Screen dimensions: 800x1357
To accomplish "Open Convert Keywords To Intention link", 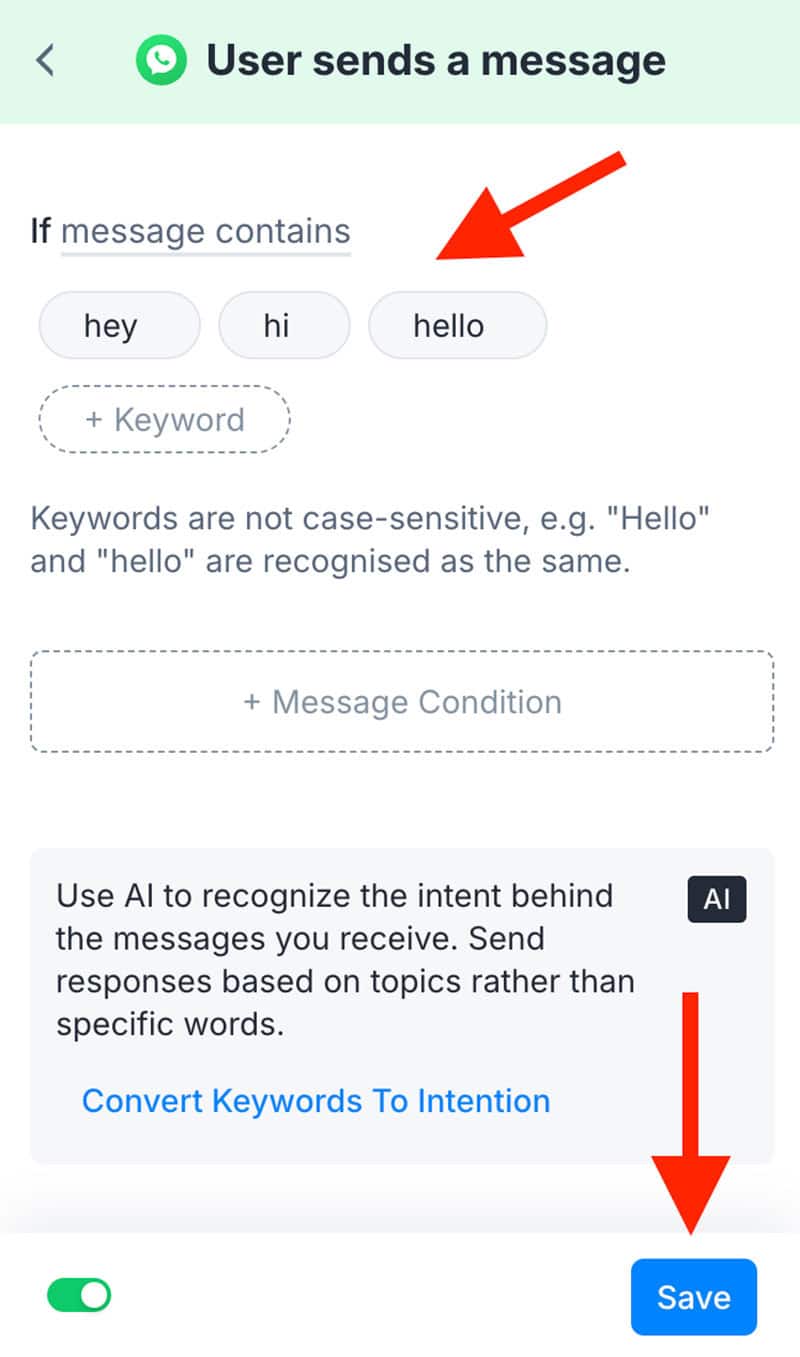I will point(316,1101).
